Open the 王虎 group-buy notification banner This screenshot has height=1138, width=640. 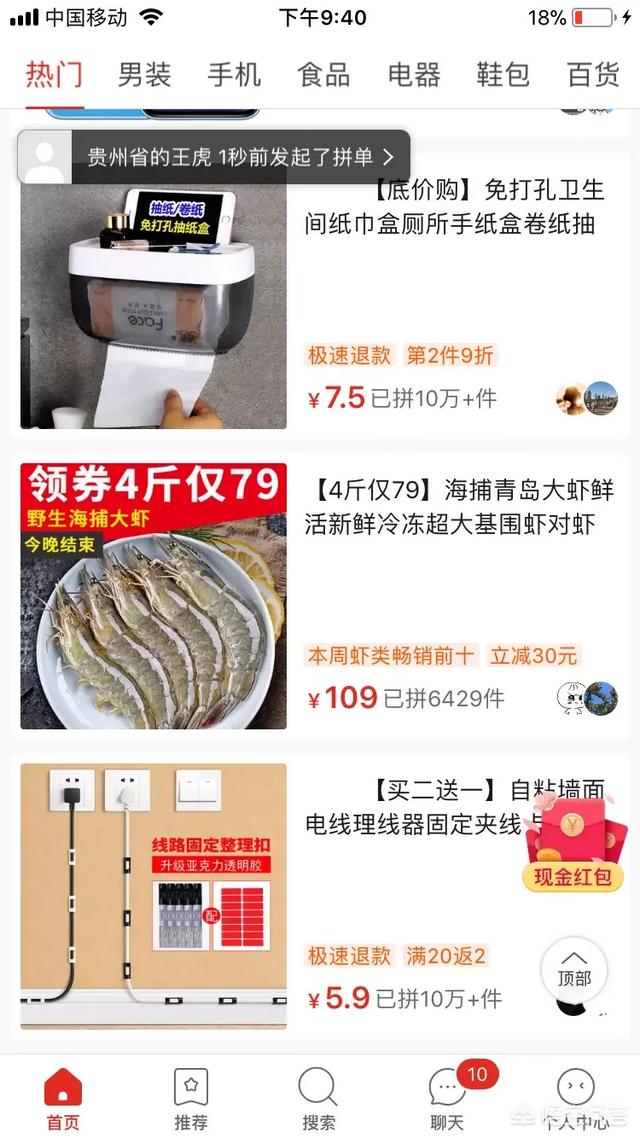click(214, 157)
